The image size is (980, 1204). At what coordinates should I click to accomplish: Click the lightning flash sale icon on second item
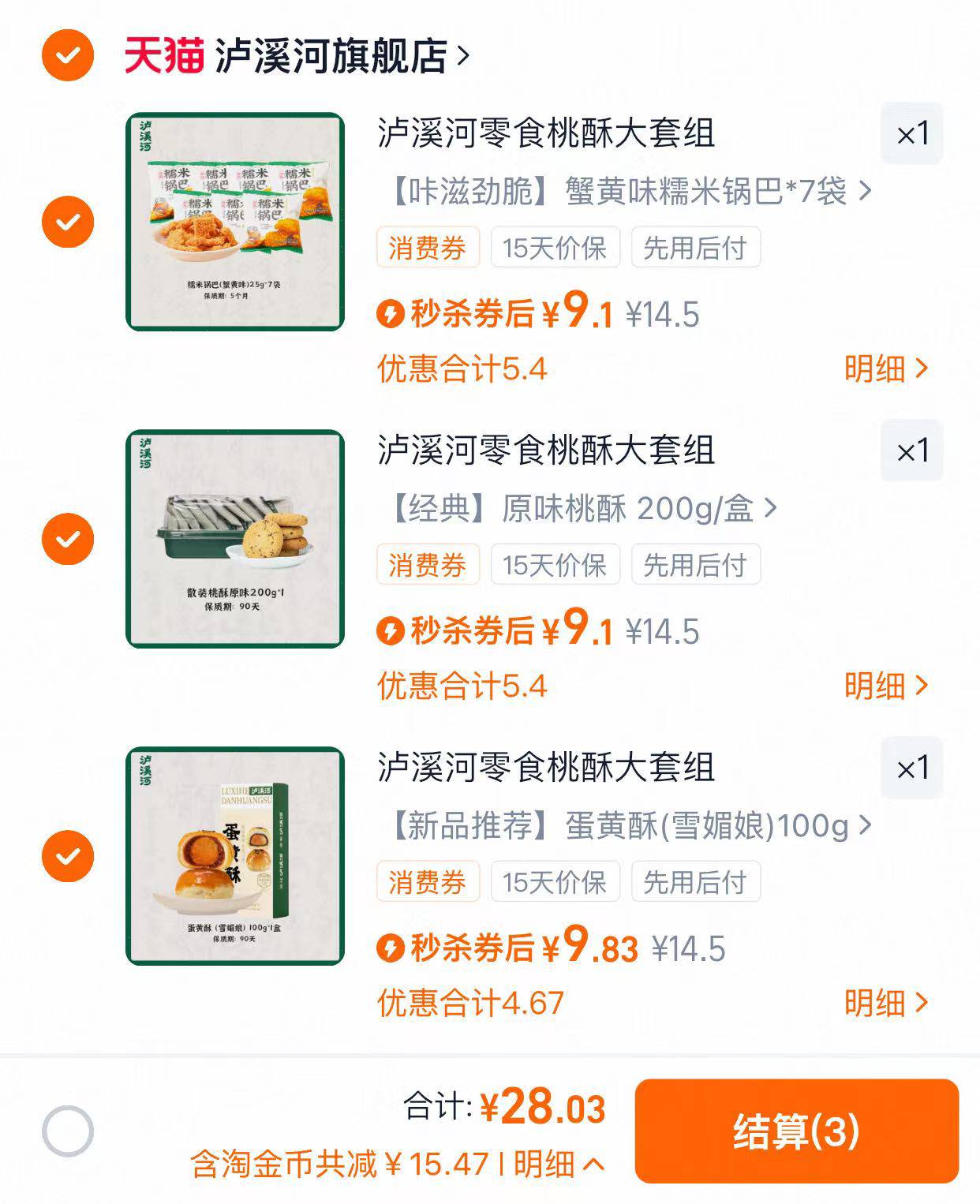(391, 630)
